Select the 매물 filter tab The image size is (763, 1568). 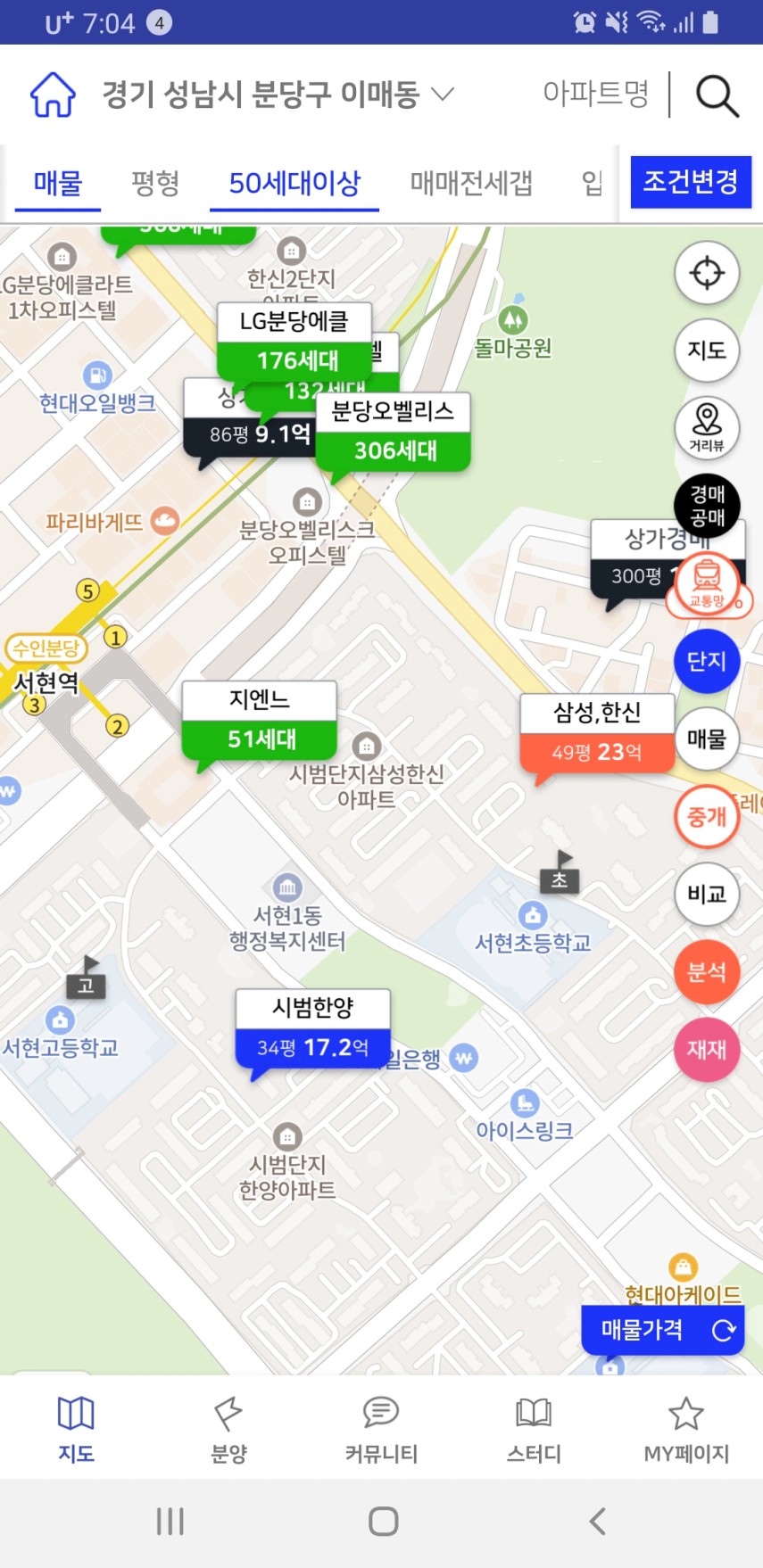click(x=58, y=183)
